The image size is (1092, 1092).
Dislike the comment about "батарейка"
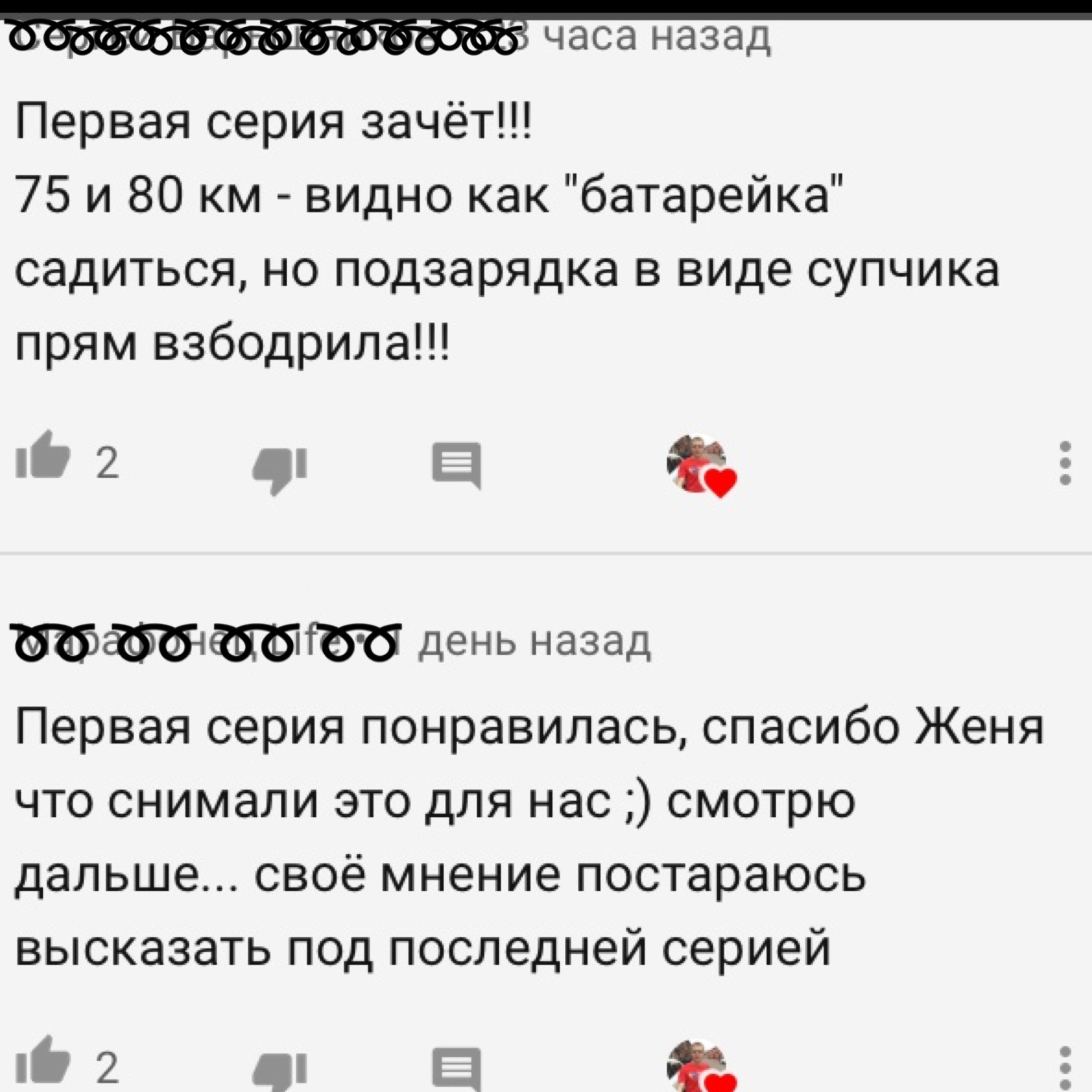click(280, 468)
